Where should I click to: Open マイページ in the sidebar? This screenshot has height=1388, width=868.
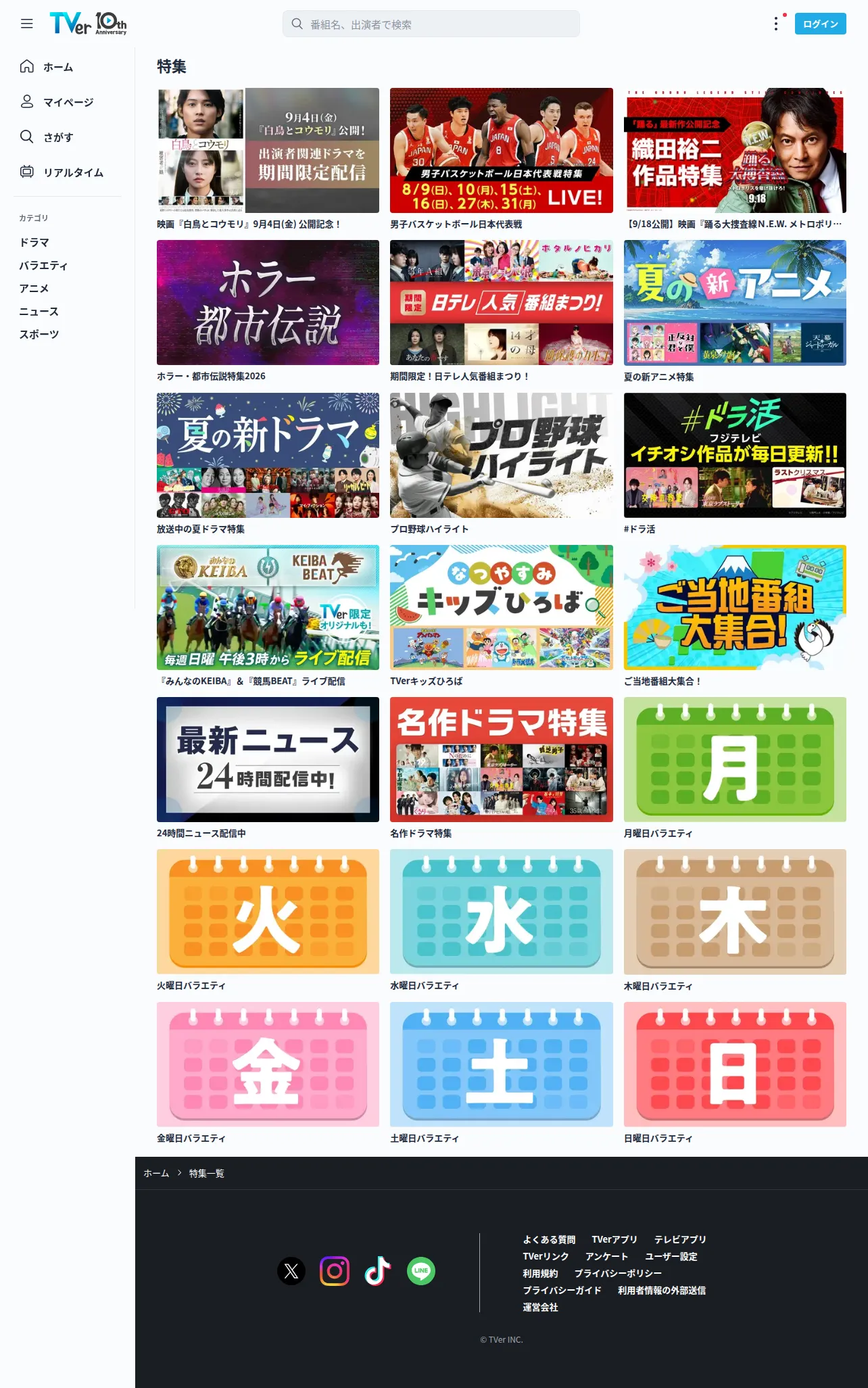[x=68, y=102]
